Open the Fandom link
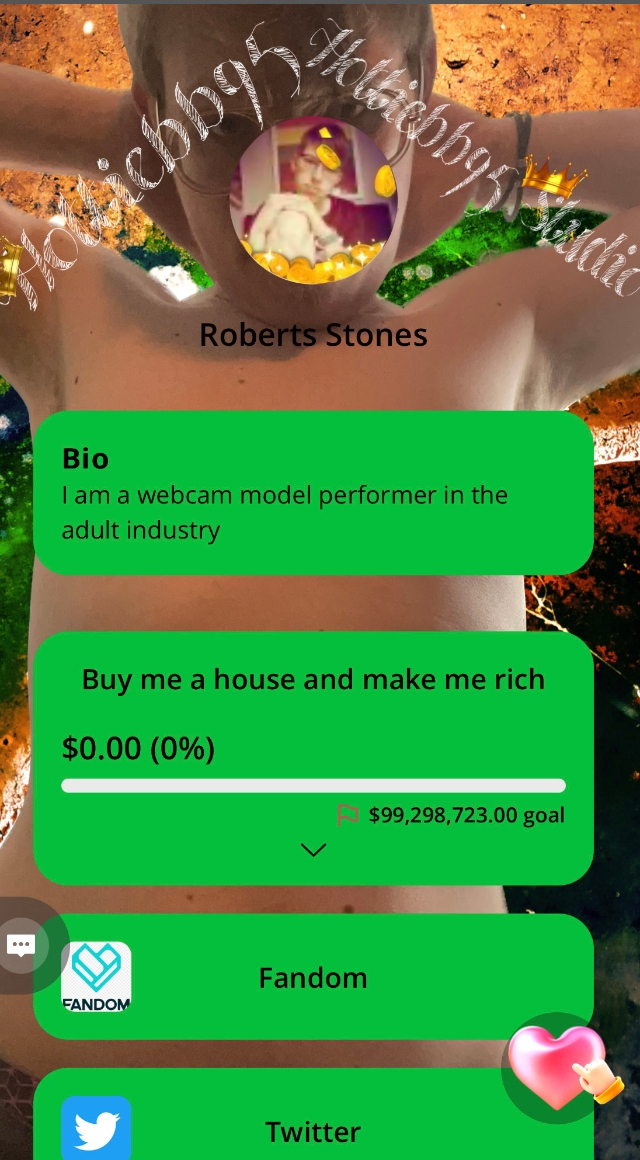 [x=313, y=977]
